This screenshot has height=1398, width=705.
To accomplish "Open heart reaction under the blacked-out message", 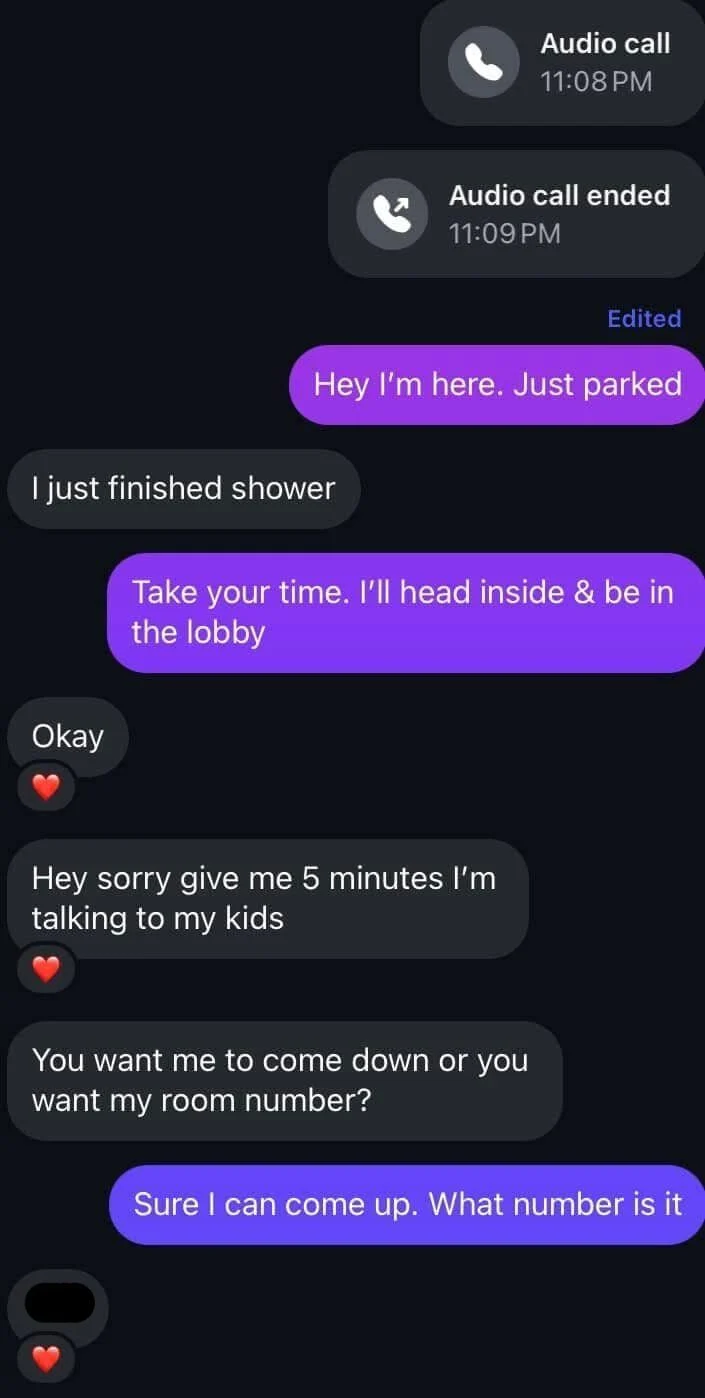I will tap(46, 1359).
